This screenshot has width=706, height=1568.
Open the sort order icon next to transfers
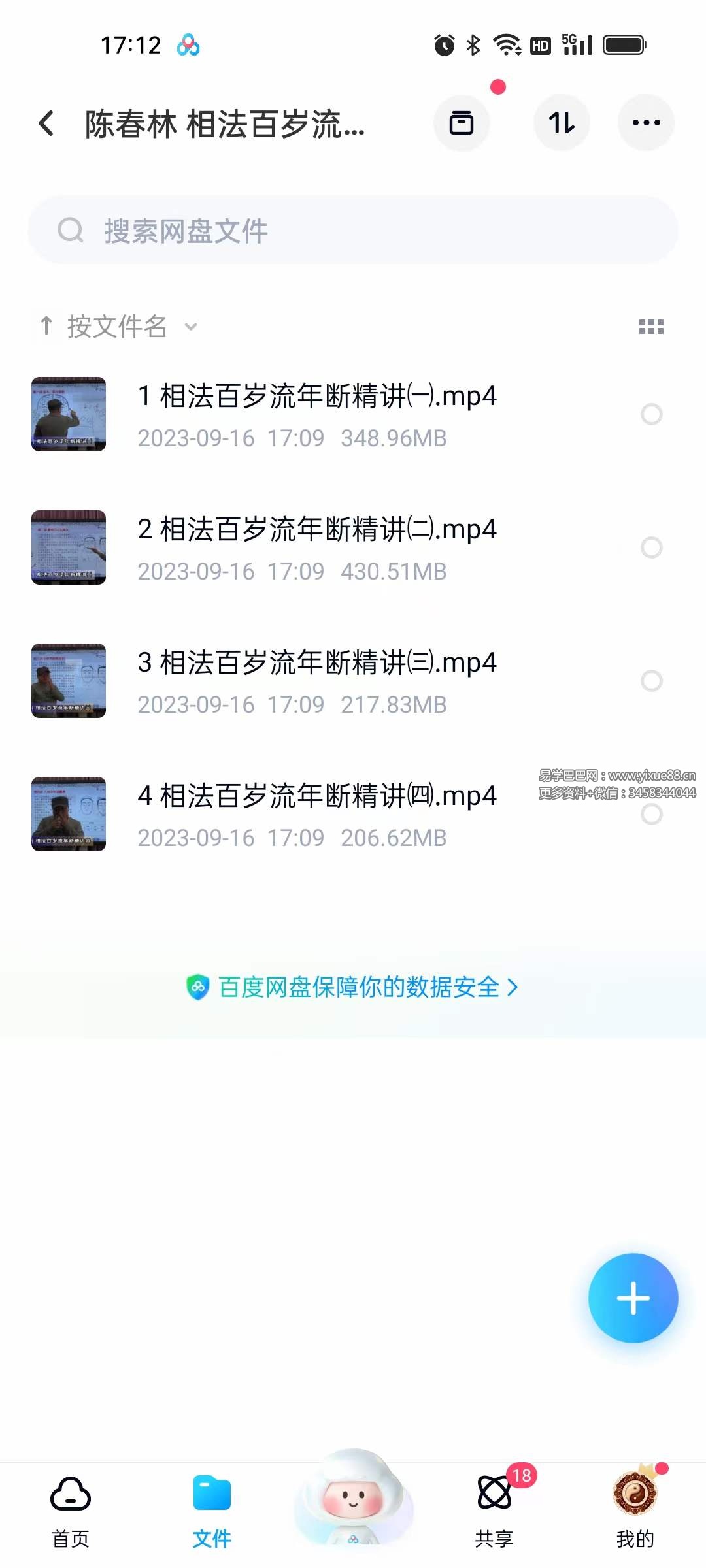pyautogui.click(x=562, y=123)
